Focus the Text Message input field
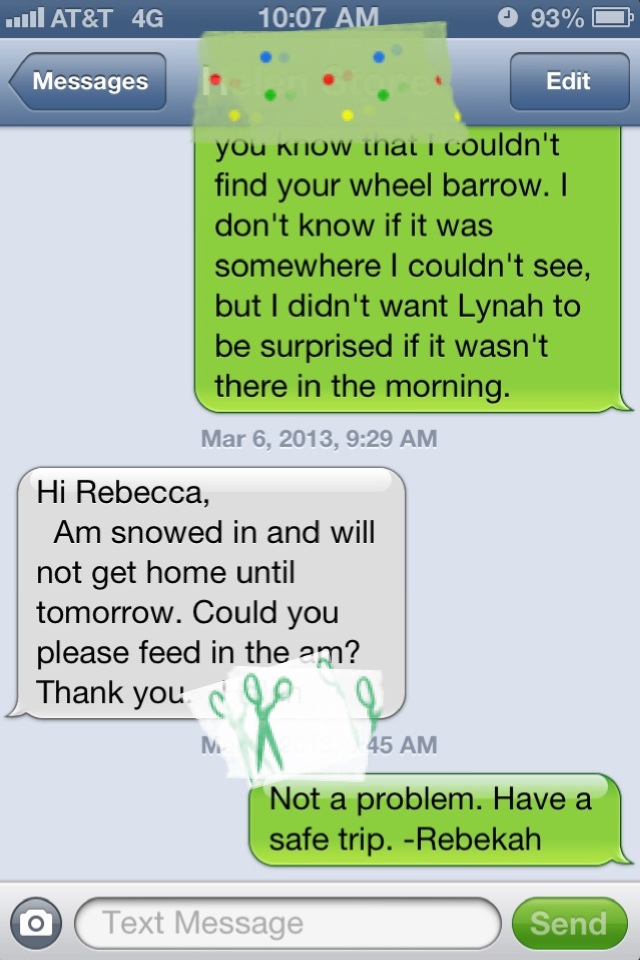 pyautogui.click(x=286, y=922)
